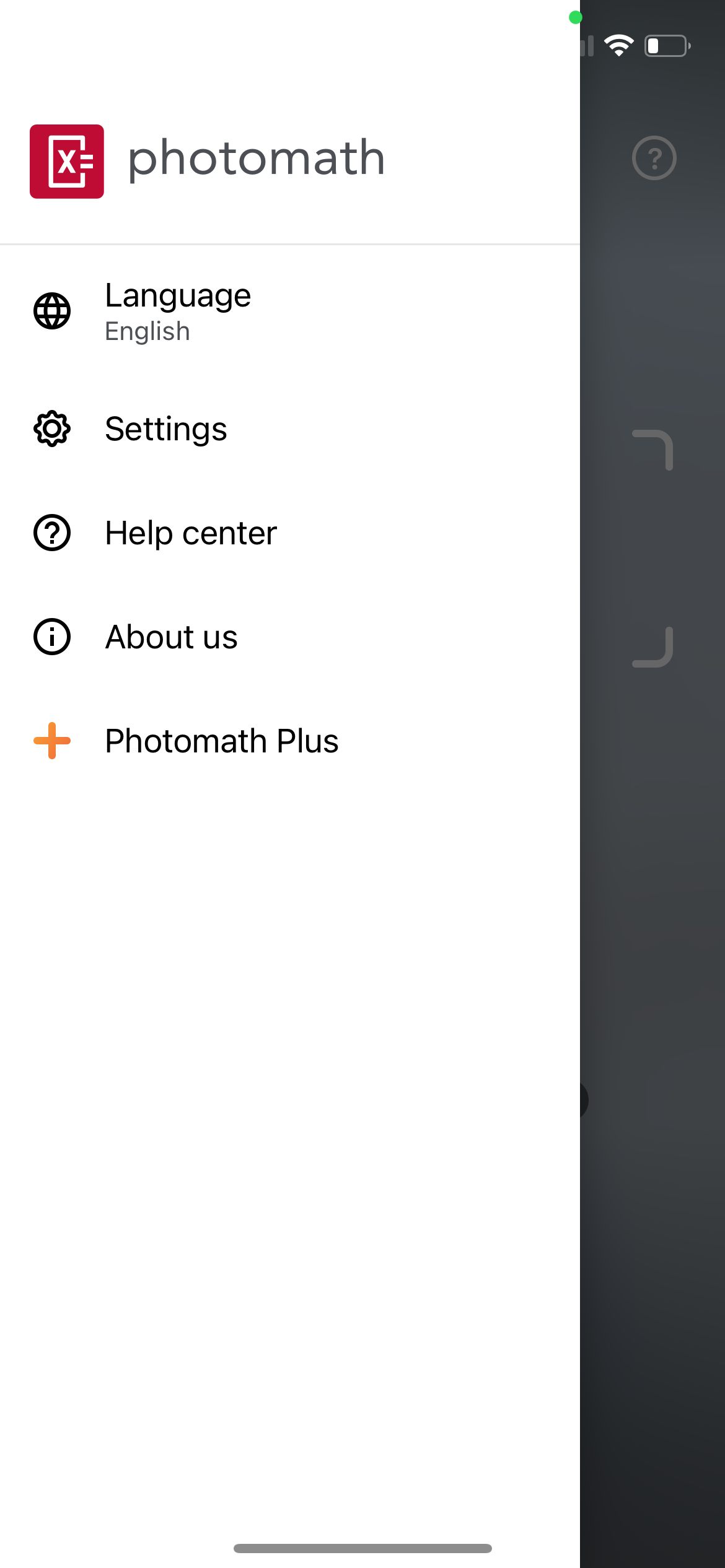Tap the camera viewfinder frame corner
This screenshot has width=725, height=1568.
(654, 449)
